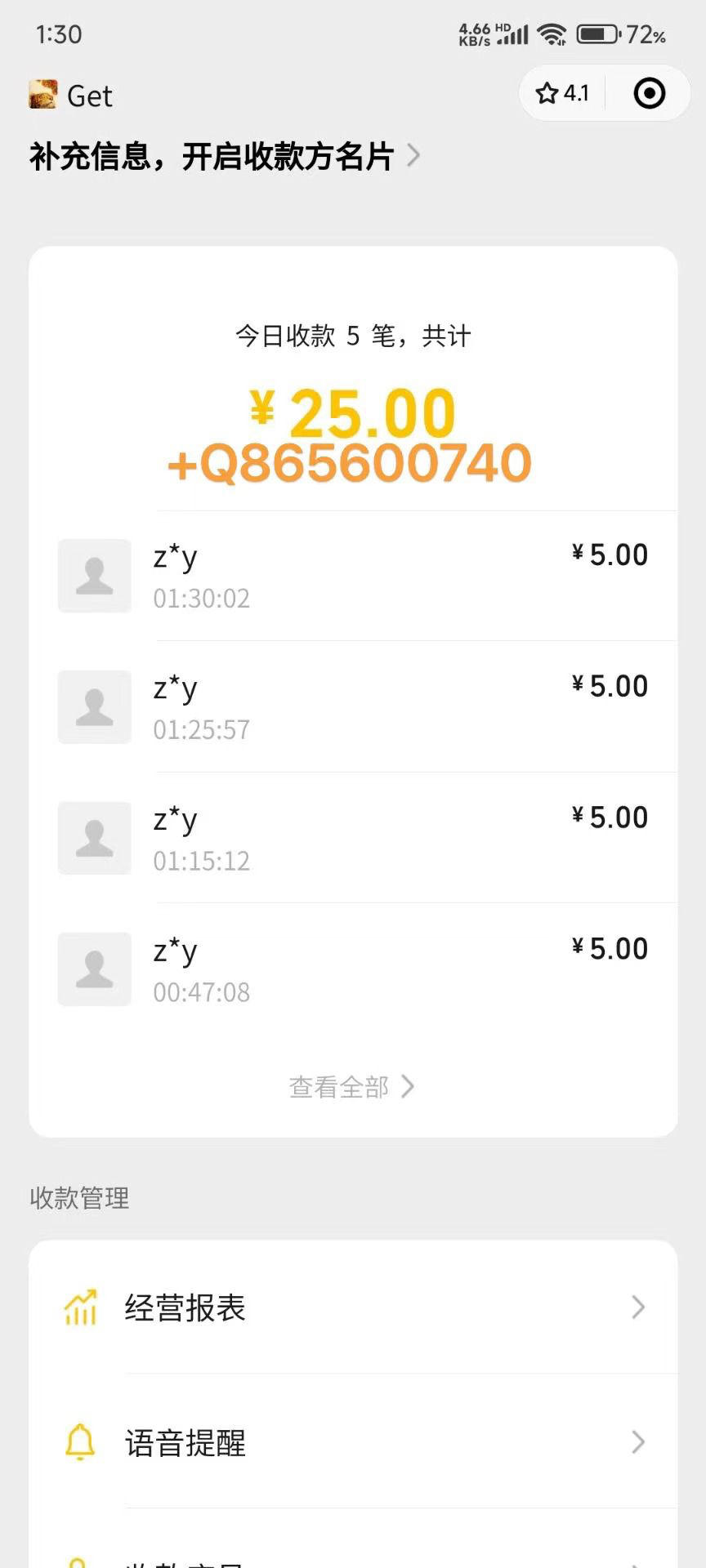Viewport: 706px width, 1568px height.
Task: Tap the mini program close target icon
Action: 650,93
